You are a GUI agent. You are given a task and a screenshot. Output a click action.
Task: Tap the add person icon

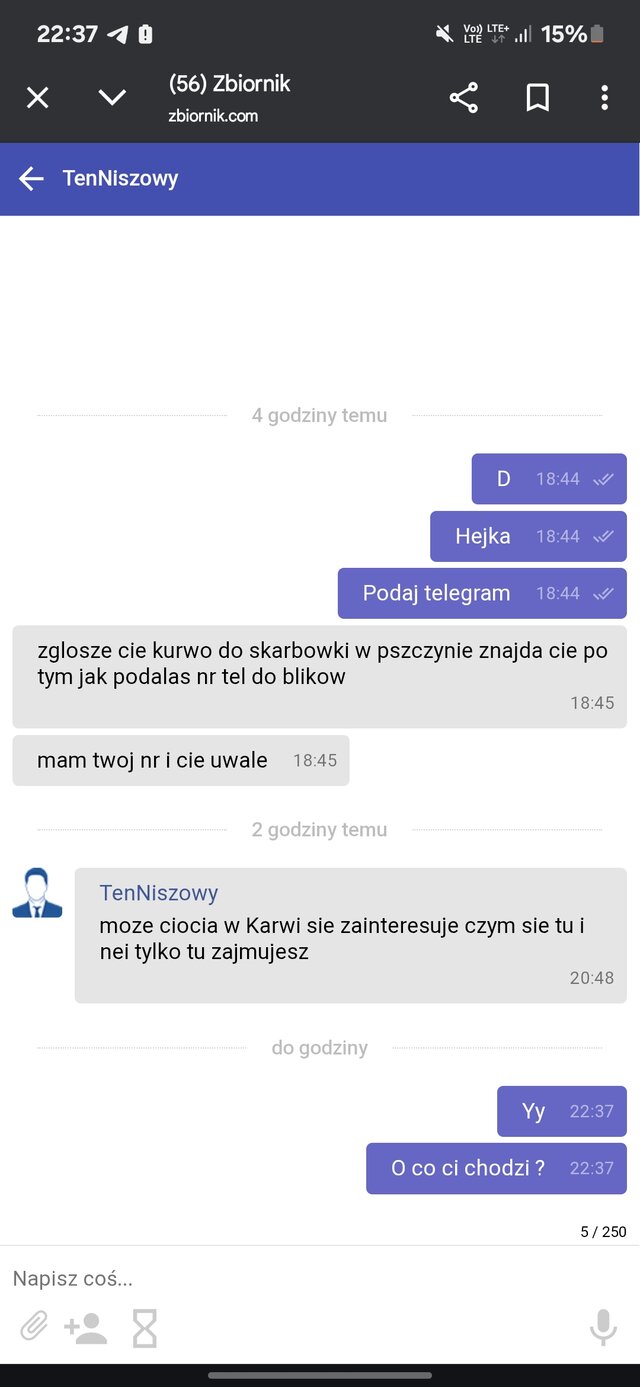pos(86,1328)
